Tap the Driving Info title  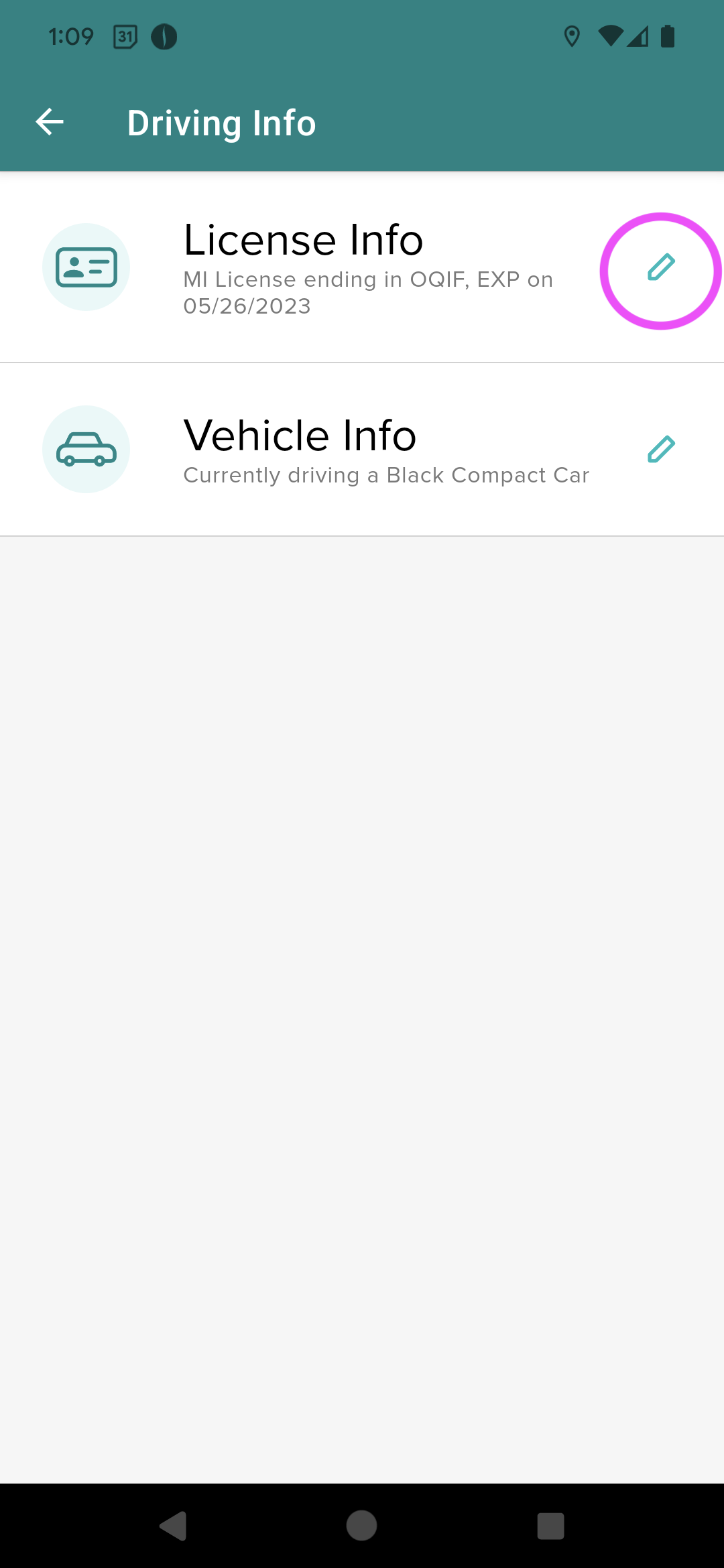pyautogui.click(x=222, y=123)
